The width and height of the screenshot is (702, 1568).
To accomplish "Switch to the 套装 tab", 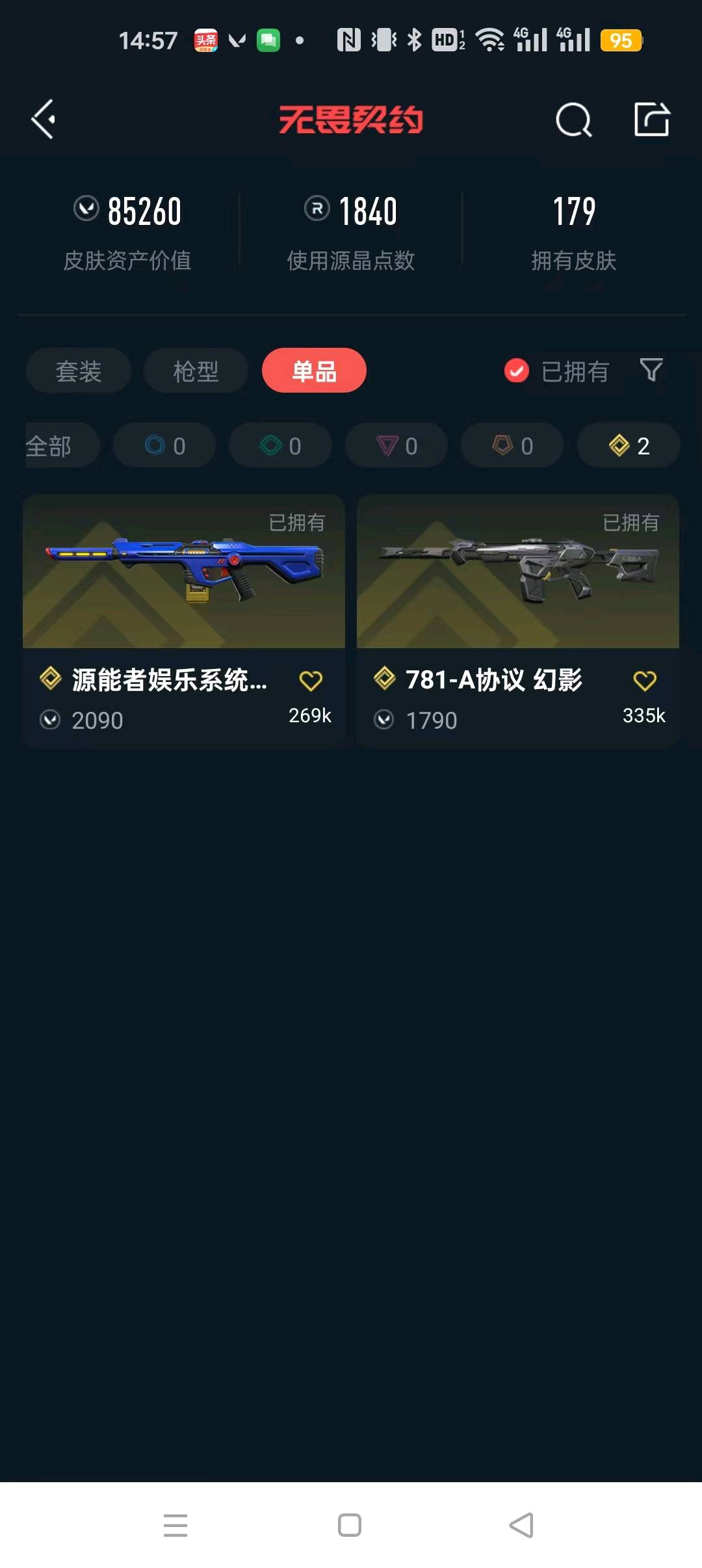I will tap(79, 371).
